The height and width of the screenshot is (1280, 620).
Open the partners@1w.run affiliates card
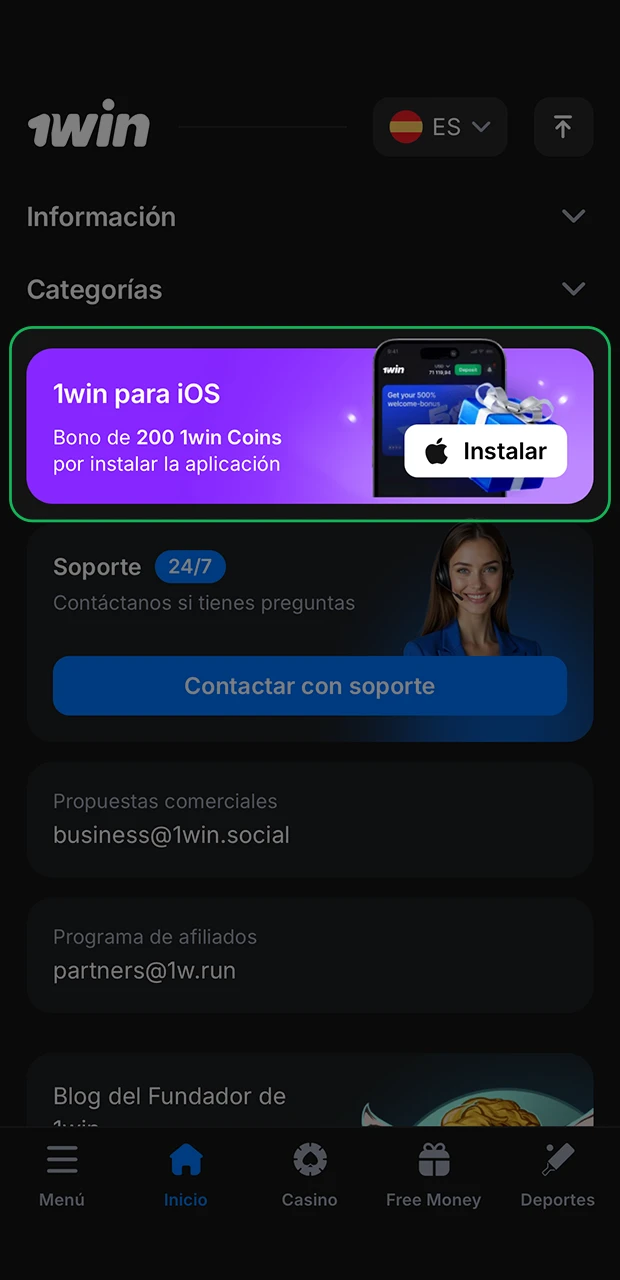[x=310, y=955]
